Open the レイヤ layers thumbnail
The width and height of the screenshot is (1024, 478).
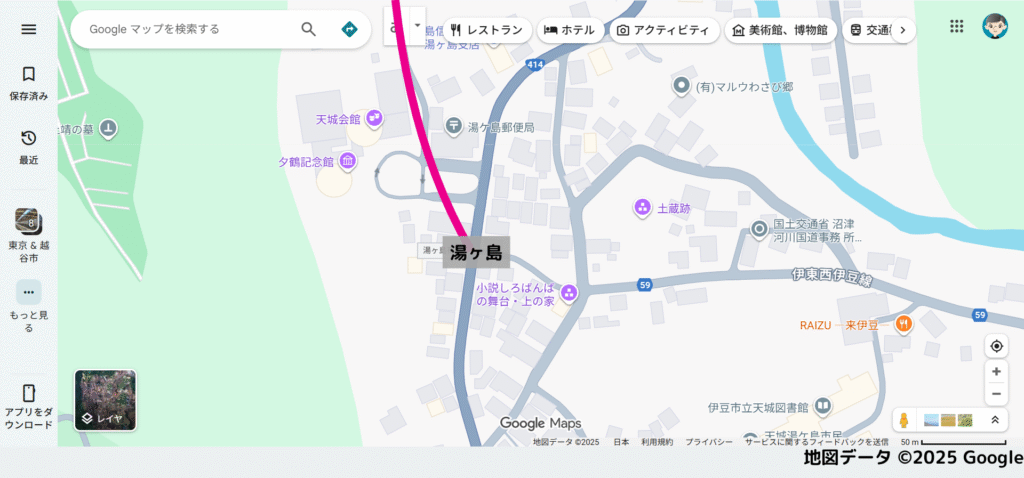[x=105, y=400]
